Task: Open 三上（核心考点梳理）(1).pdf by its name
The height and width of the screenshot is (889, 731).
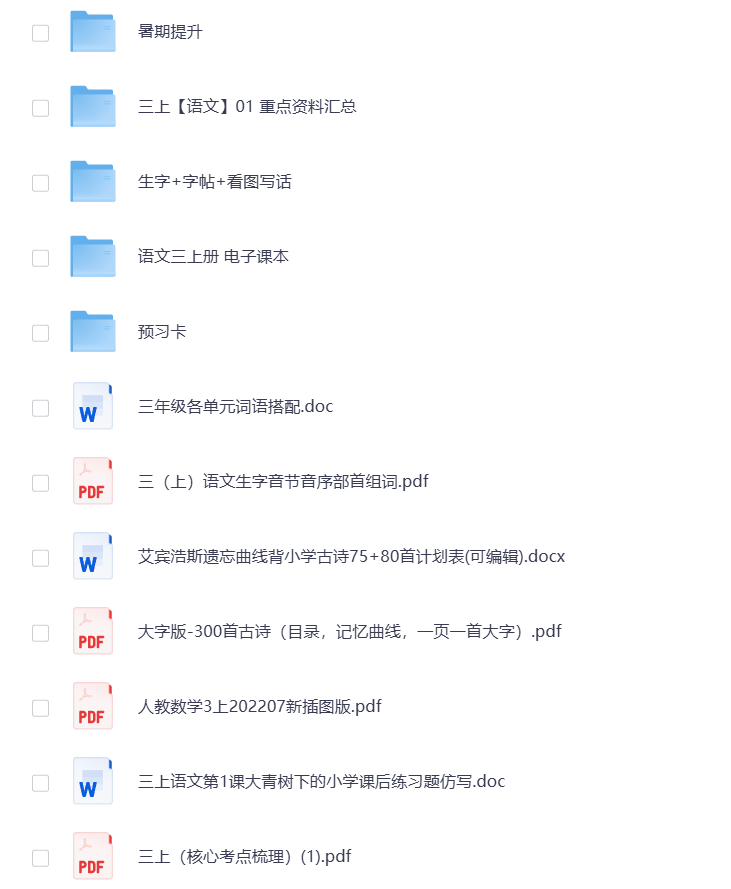Action: pos(245,856)
